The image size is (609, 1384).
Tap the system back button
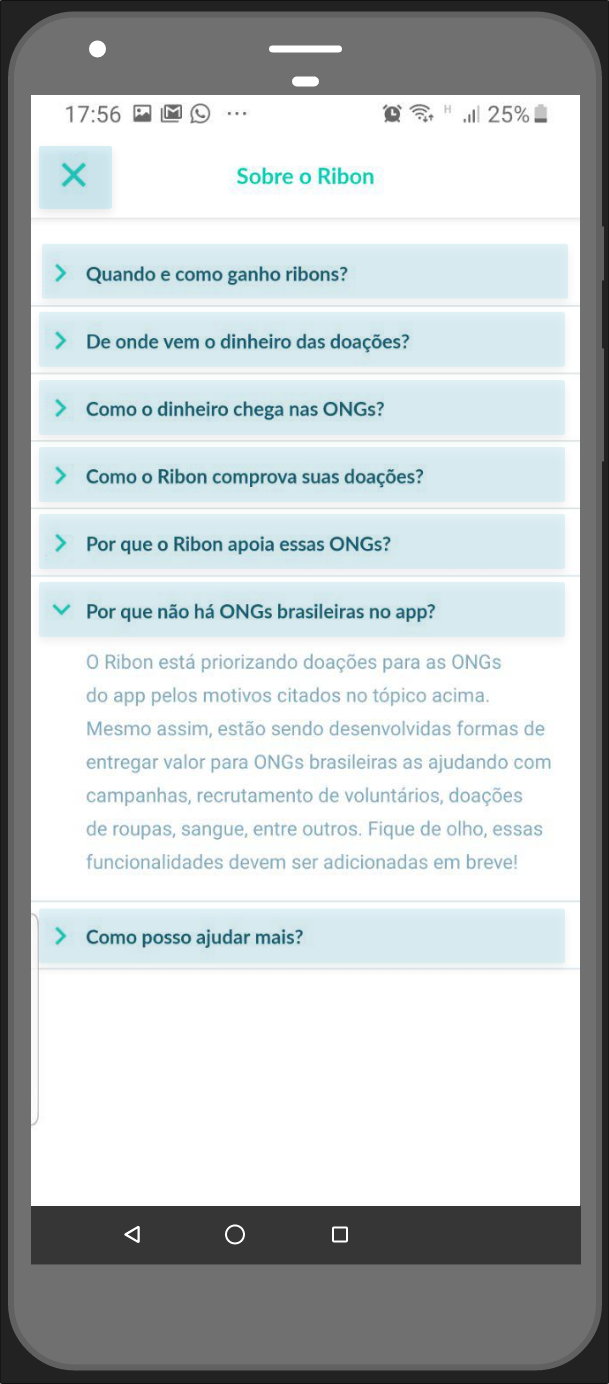click(132, 1235)
